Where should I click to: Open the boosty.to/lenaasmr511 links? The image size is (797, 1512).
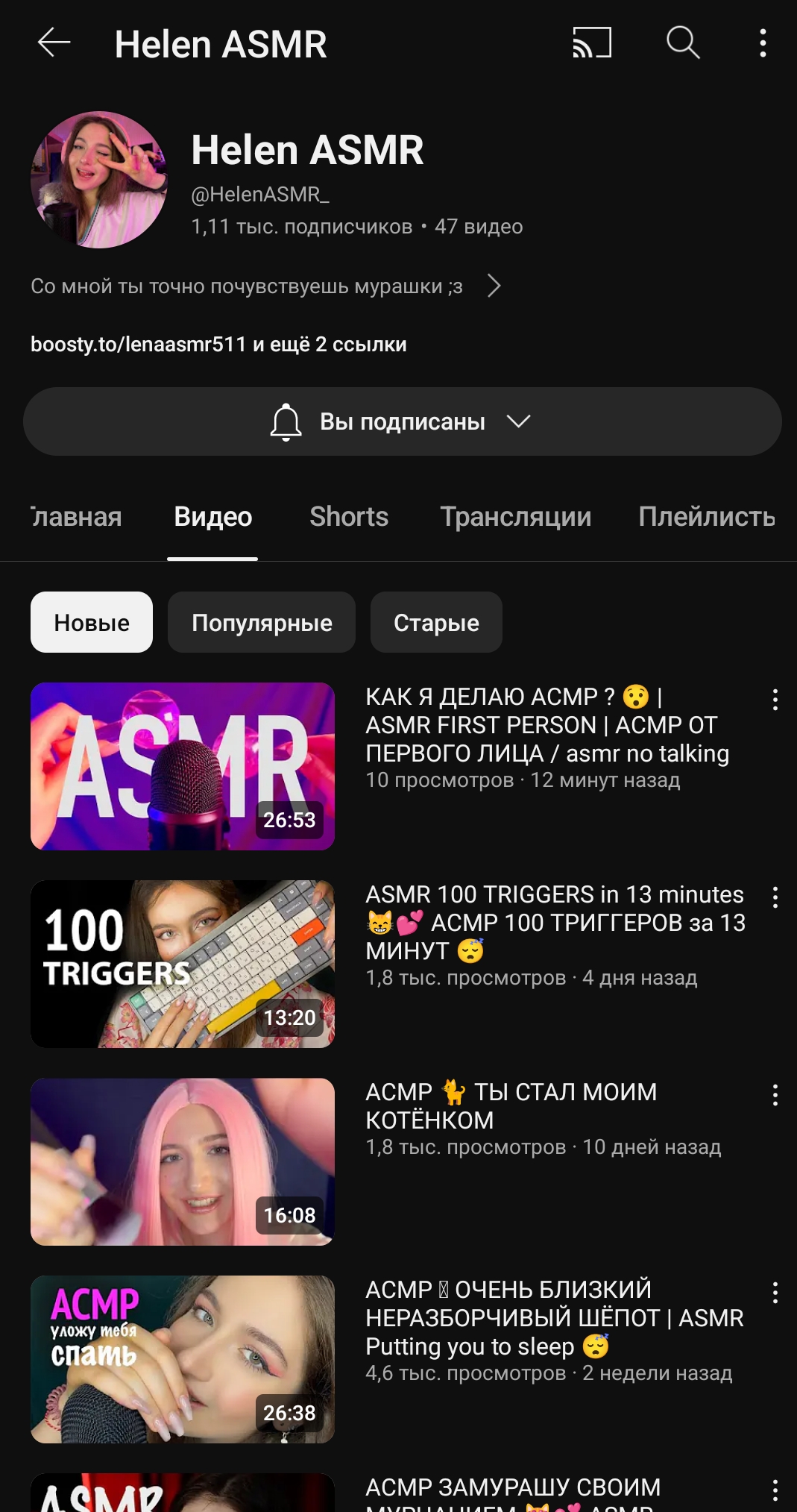click(x=218, y=345)
